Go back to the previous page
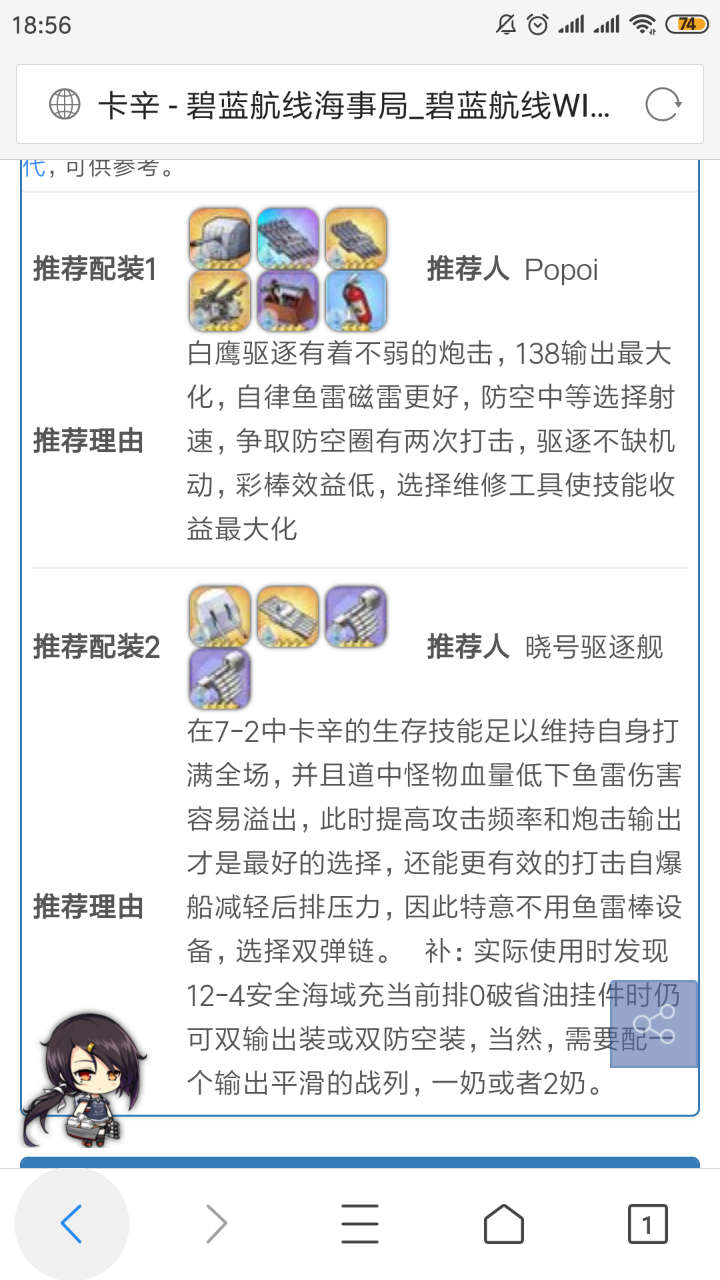Viewport: 720px width, 1280px height. click(x=71, y=1223)
